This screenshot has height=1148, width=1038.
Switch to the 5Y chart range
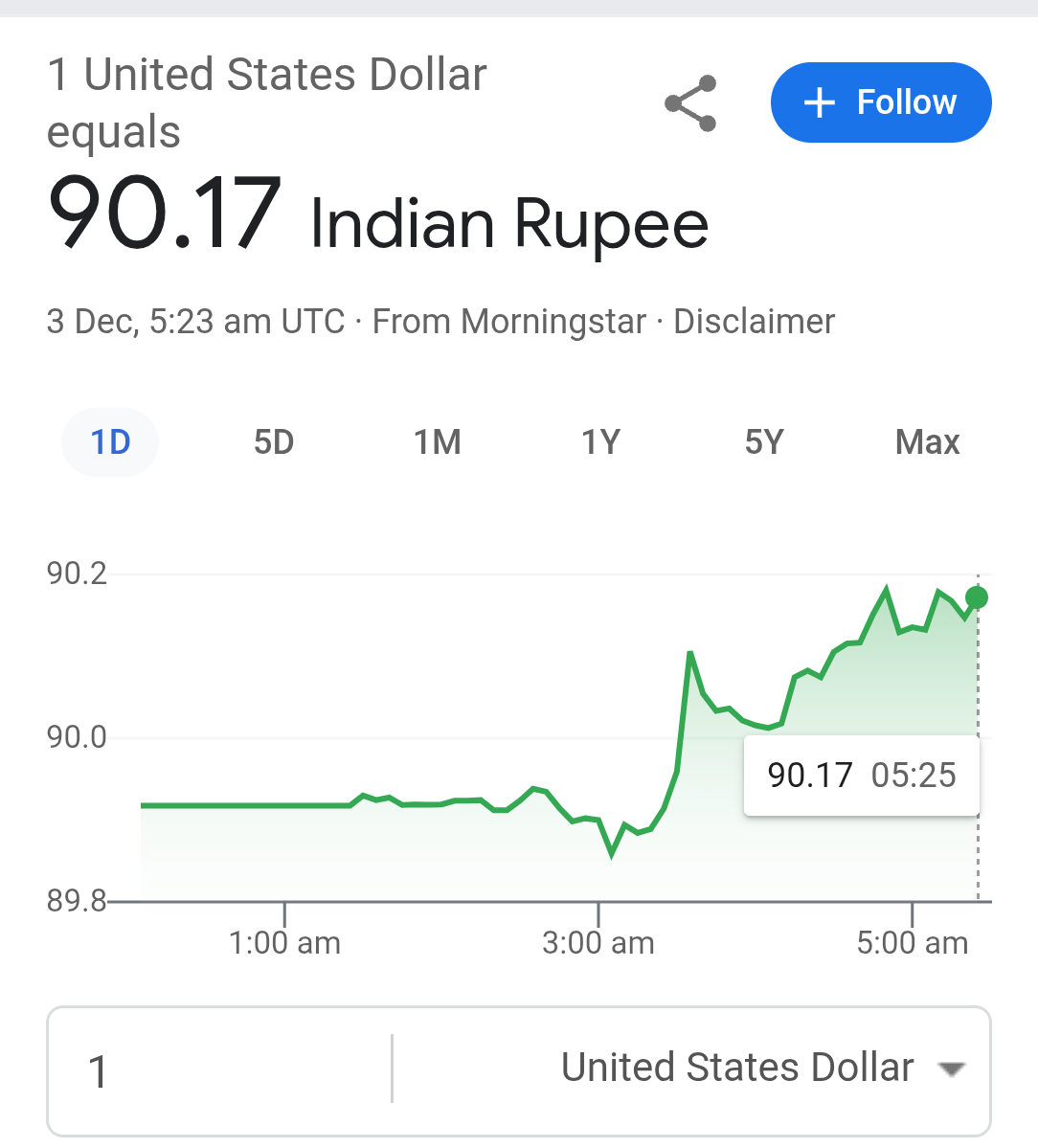764,442
